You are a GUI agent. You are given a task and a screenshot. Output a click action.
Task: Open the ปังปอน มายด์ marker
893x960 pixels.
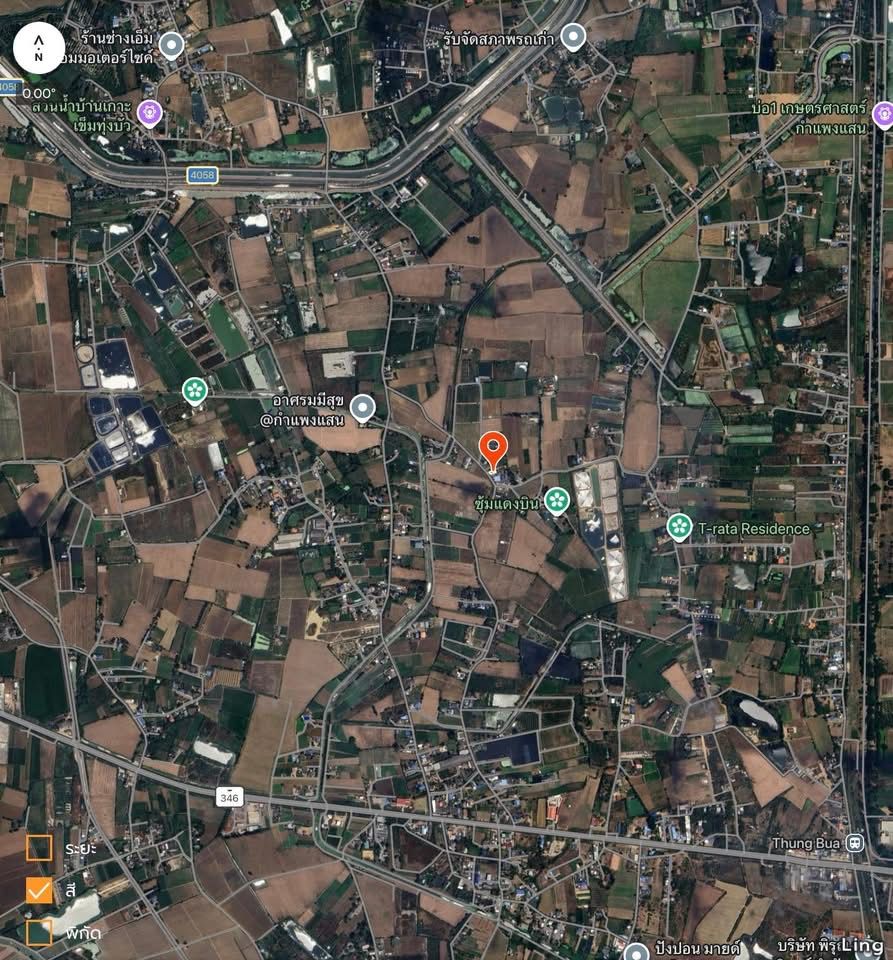637,950
